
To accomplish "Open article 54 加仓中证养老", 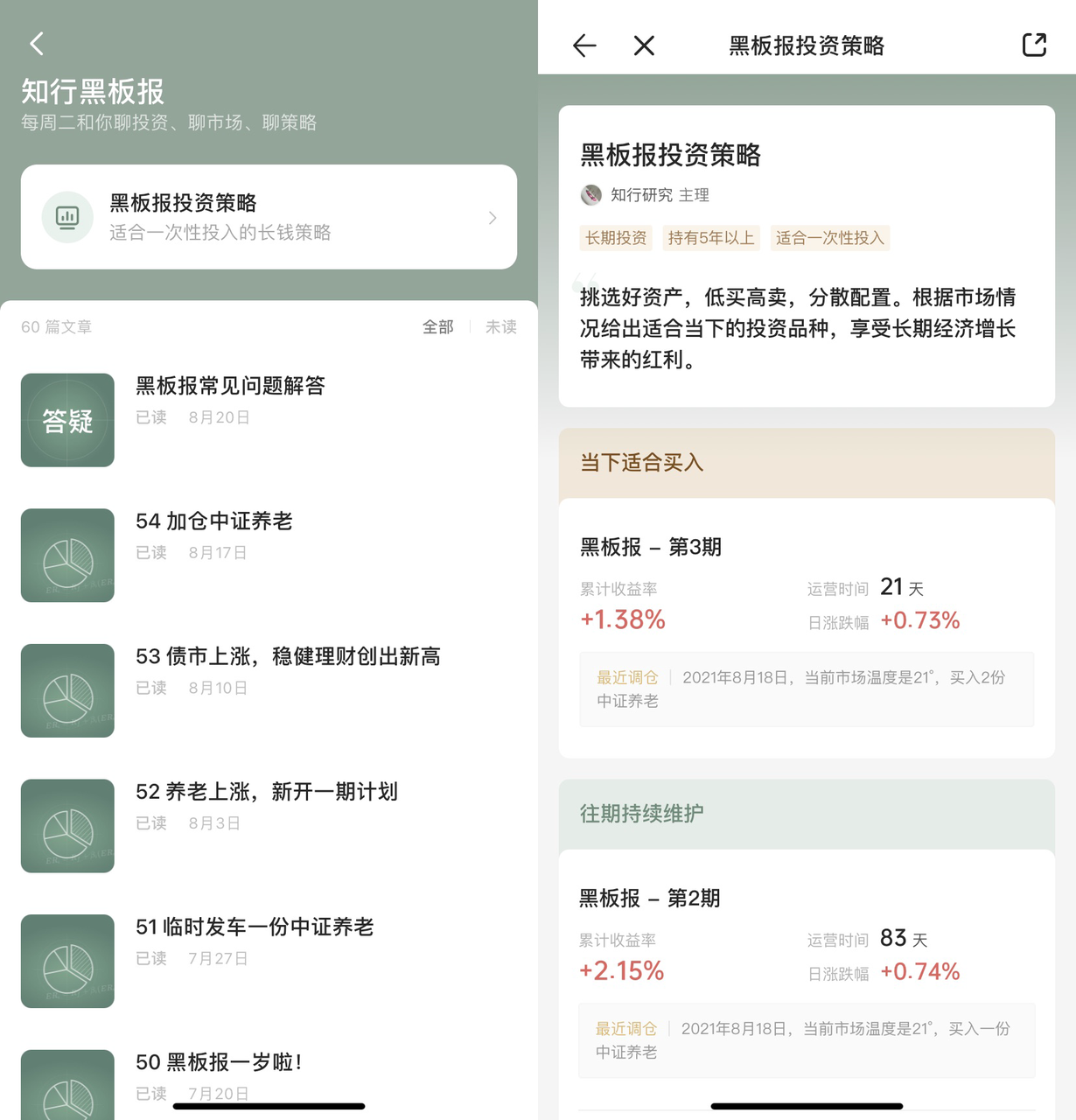I will click(x=214, y=521).
